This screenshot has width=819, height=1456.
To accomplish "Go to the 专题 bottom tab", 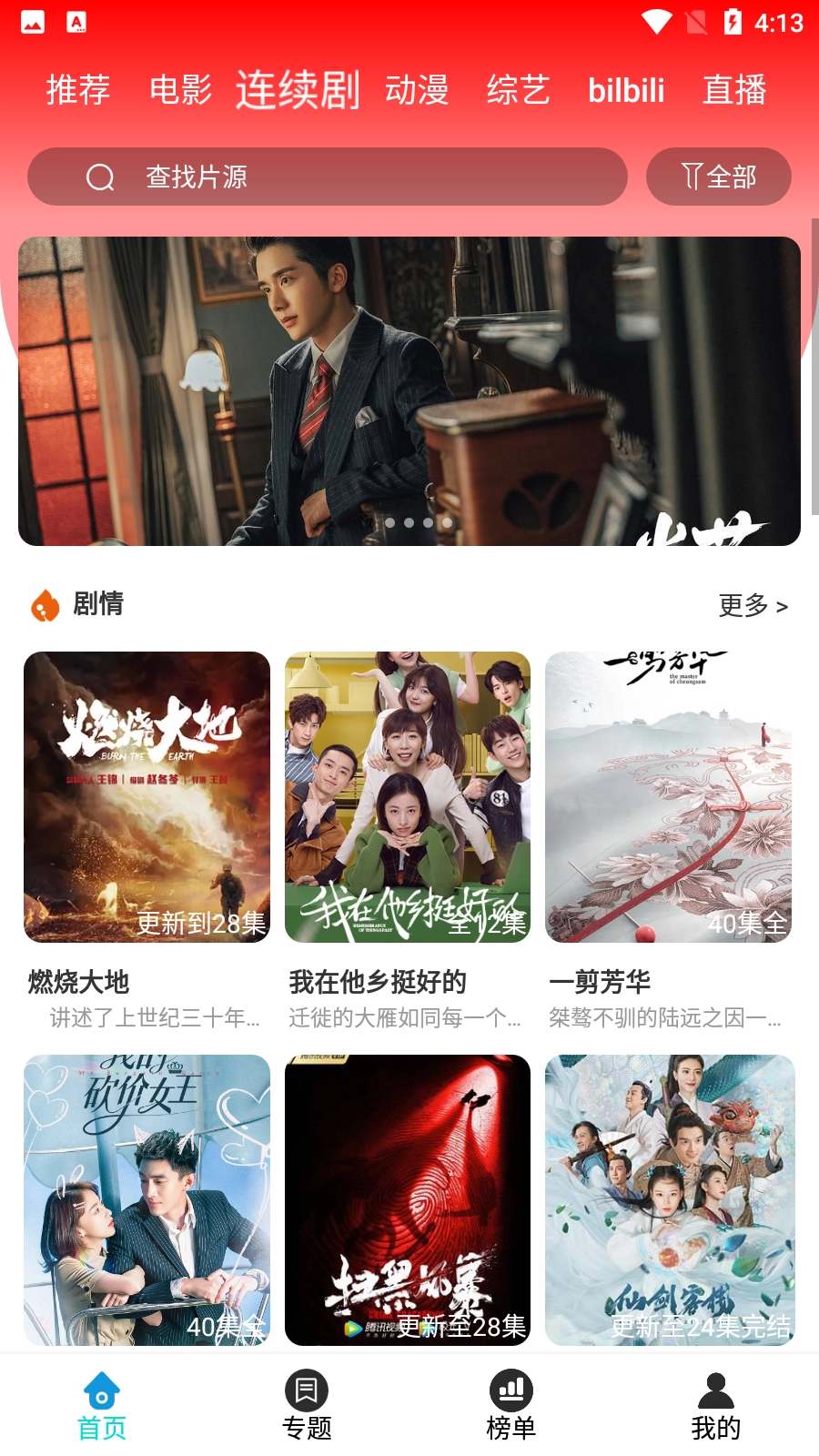I will tap(307, 1406).
